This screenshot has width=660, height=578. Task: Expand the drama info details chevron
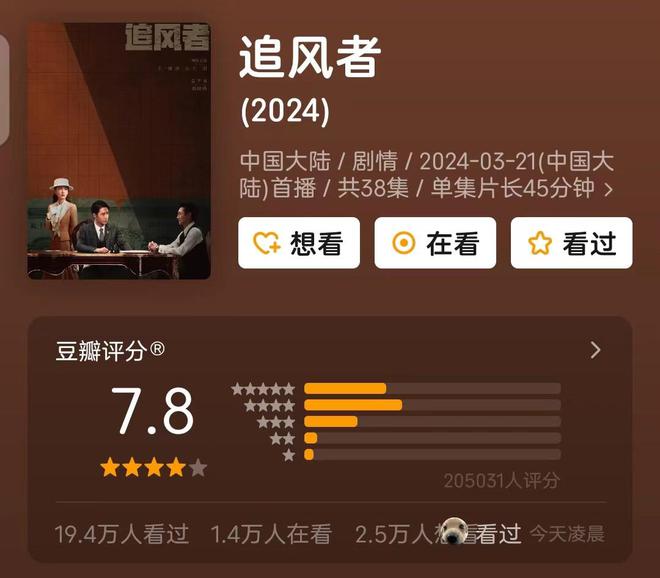point(609,189)
